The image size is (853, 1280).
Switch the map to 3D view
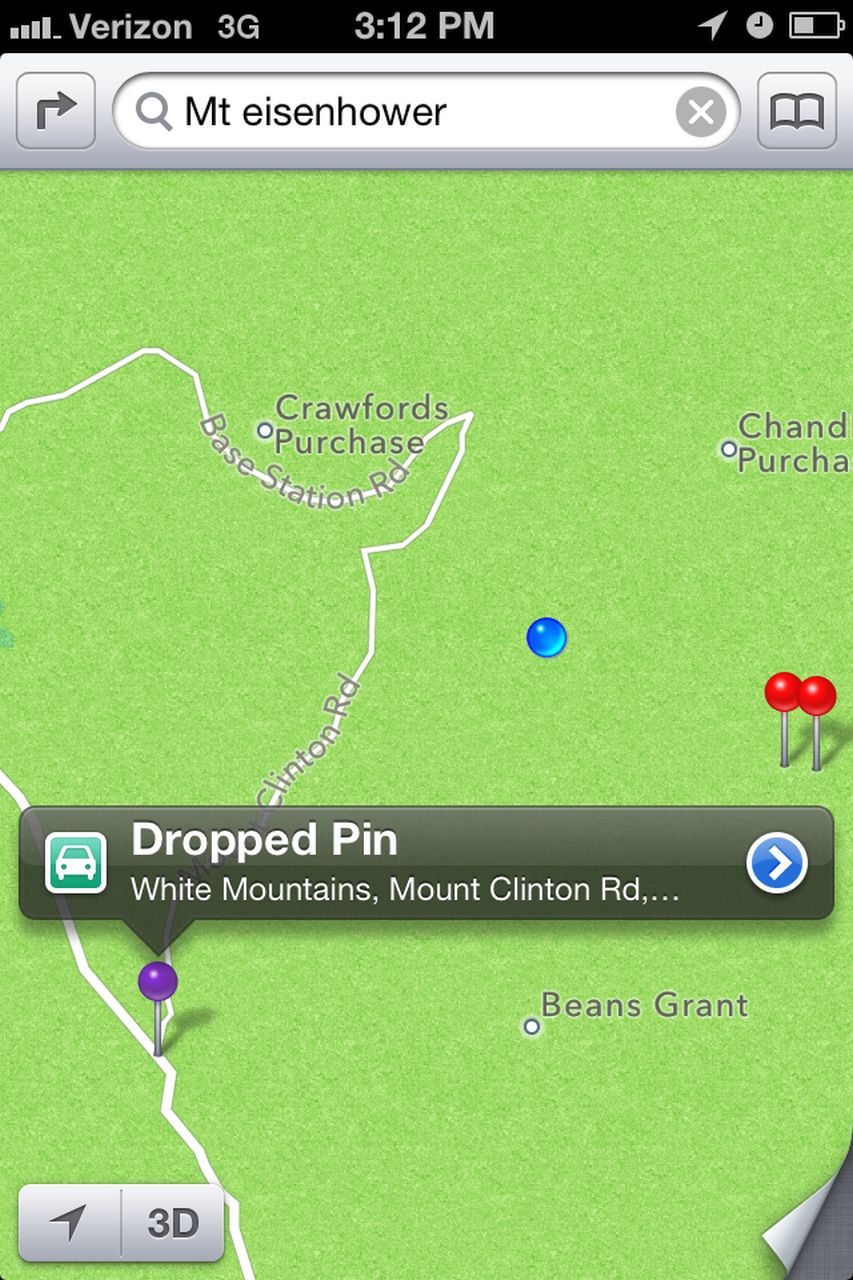pyautogui.click(x=173, y=1223)
